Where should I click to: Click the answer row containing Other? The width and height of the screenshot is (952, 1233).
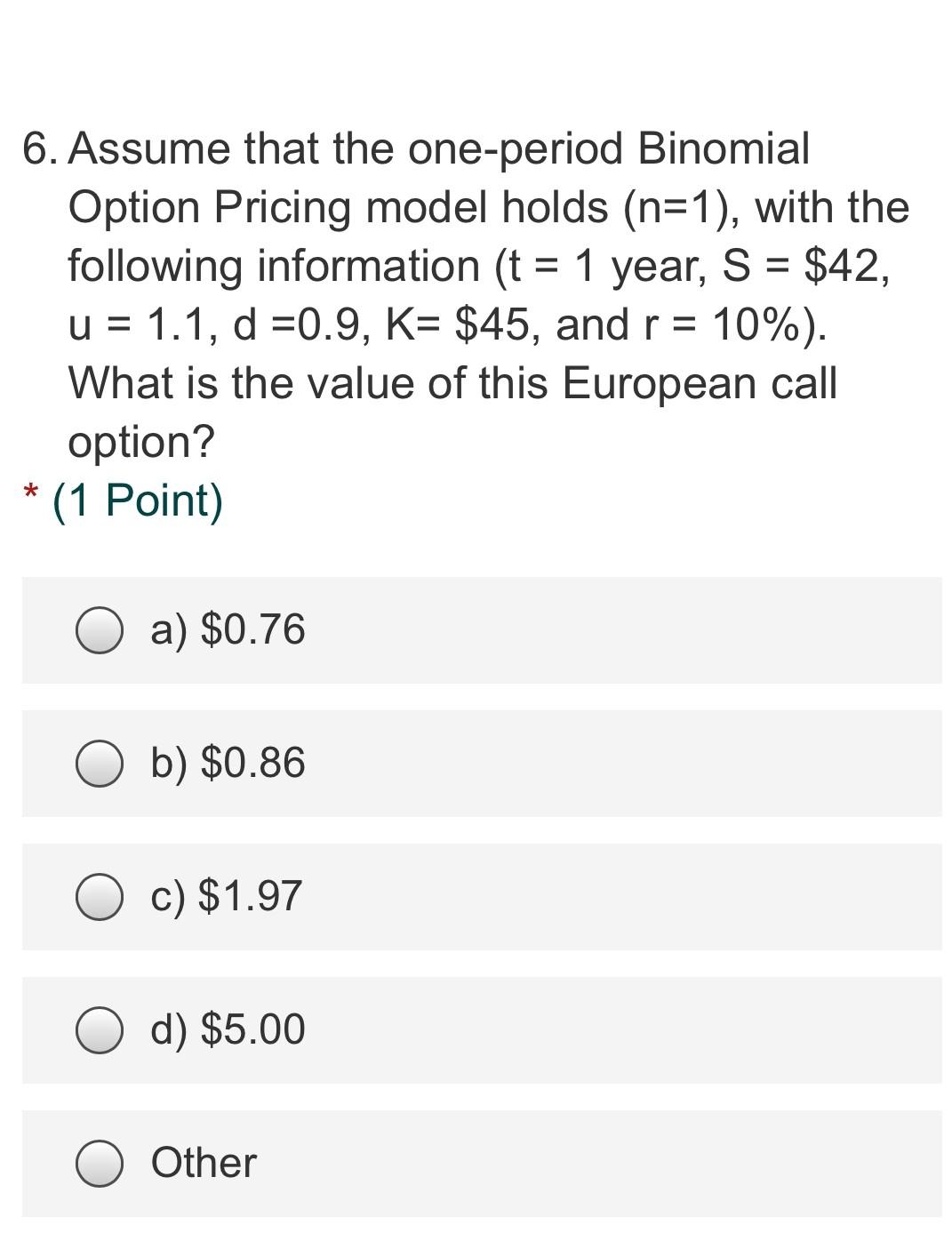coord(476,1163)
